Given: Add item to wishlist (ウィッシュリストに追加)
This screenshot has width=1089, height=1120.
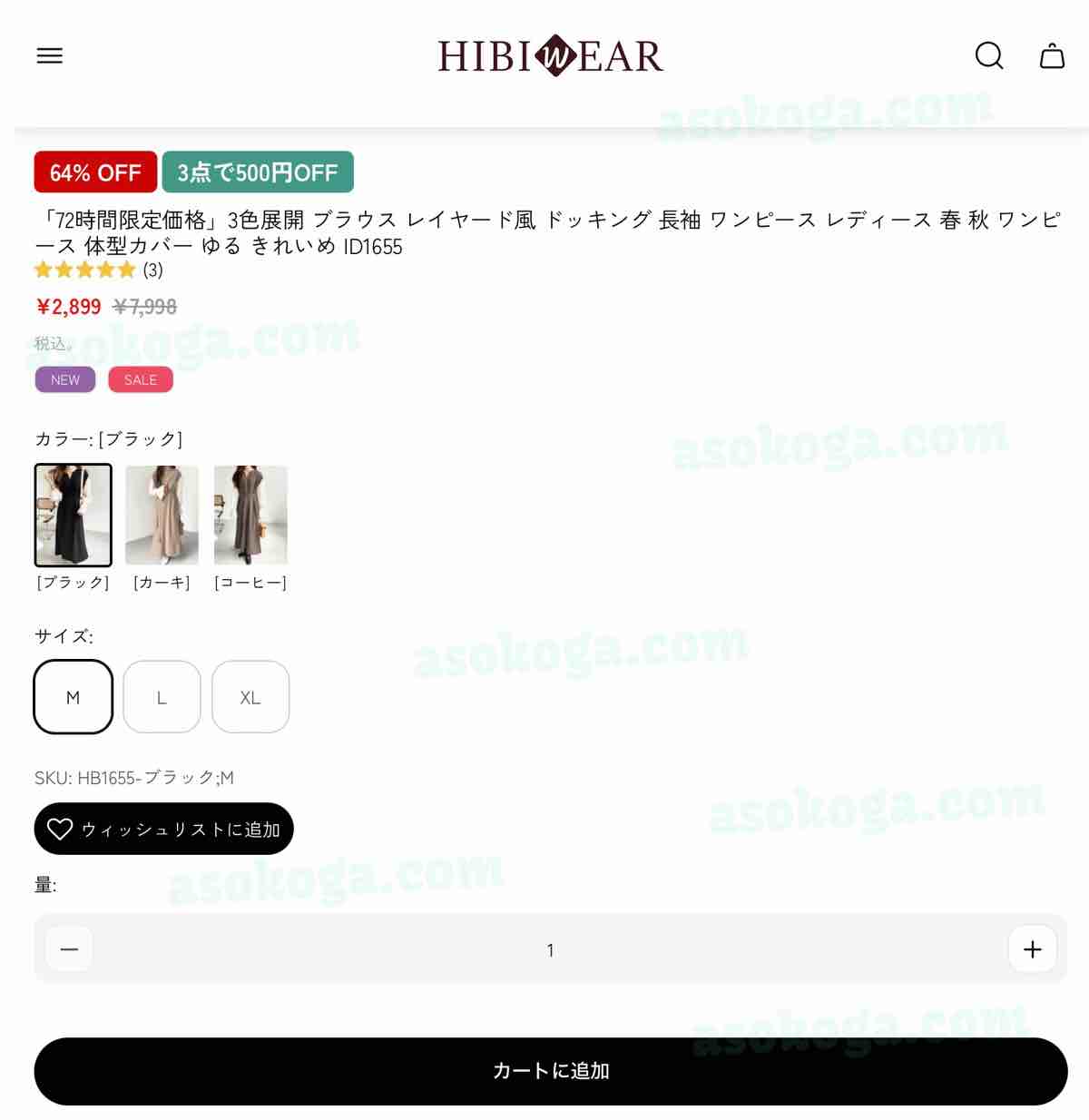Looking at the screenshot, I should (x=163, y=829).
